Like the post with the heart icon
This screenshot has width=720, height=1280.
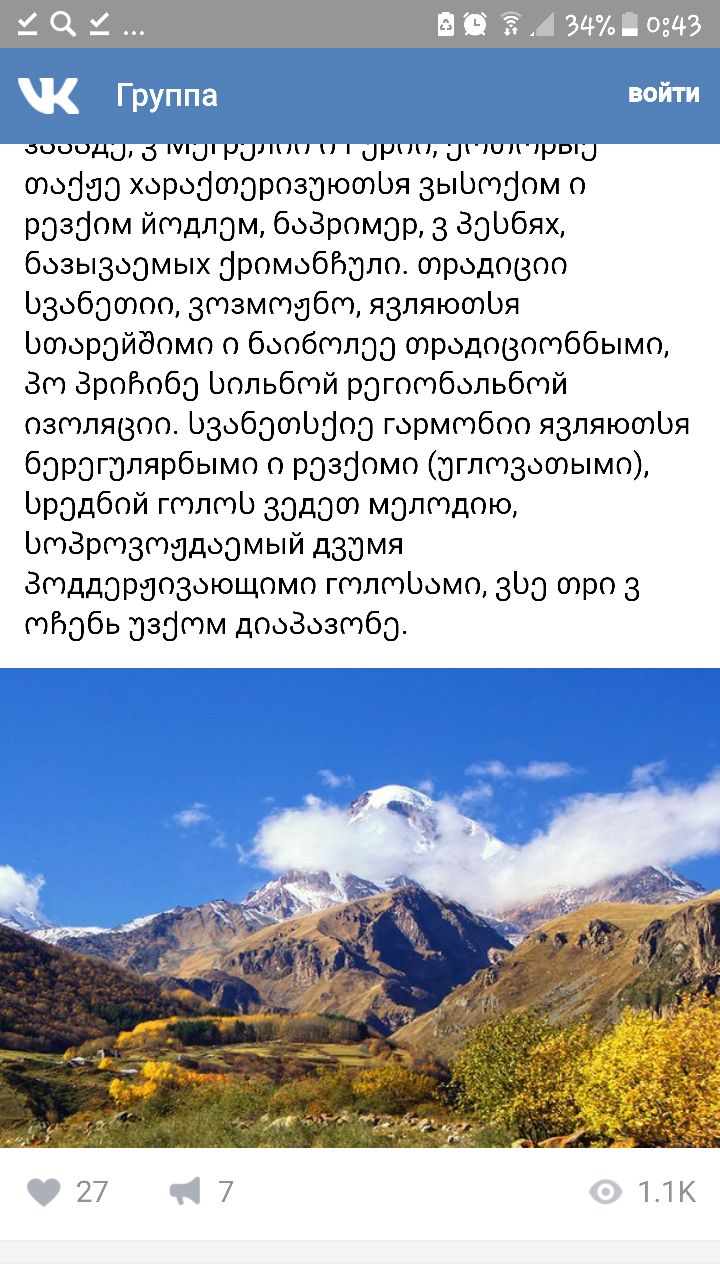[44, 1192]
